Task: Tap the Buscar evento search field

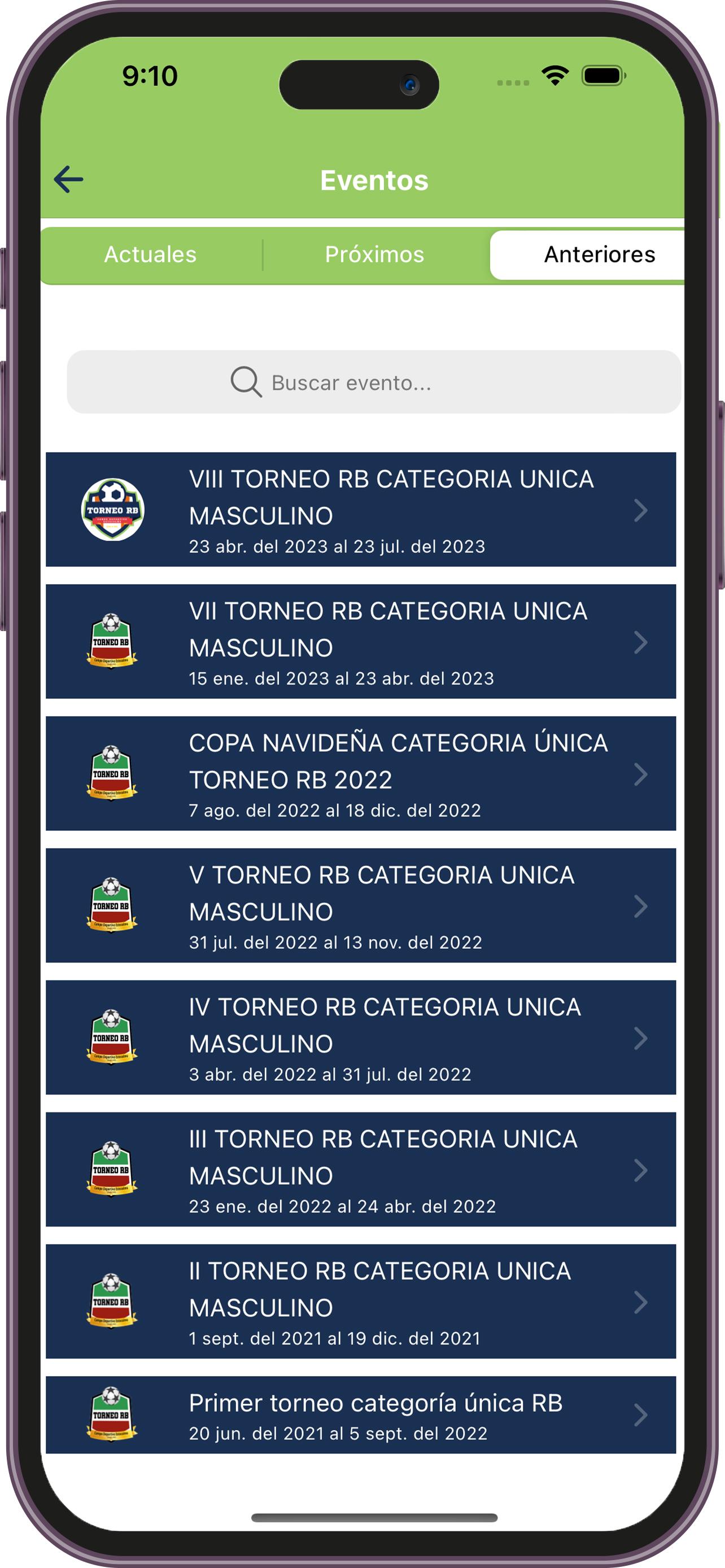Action: [374, 382]
